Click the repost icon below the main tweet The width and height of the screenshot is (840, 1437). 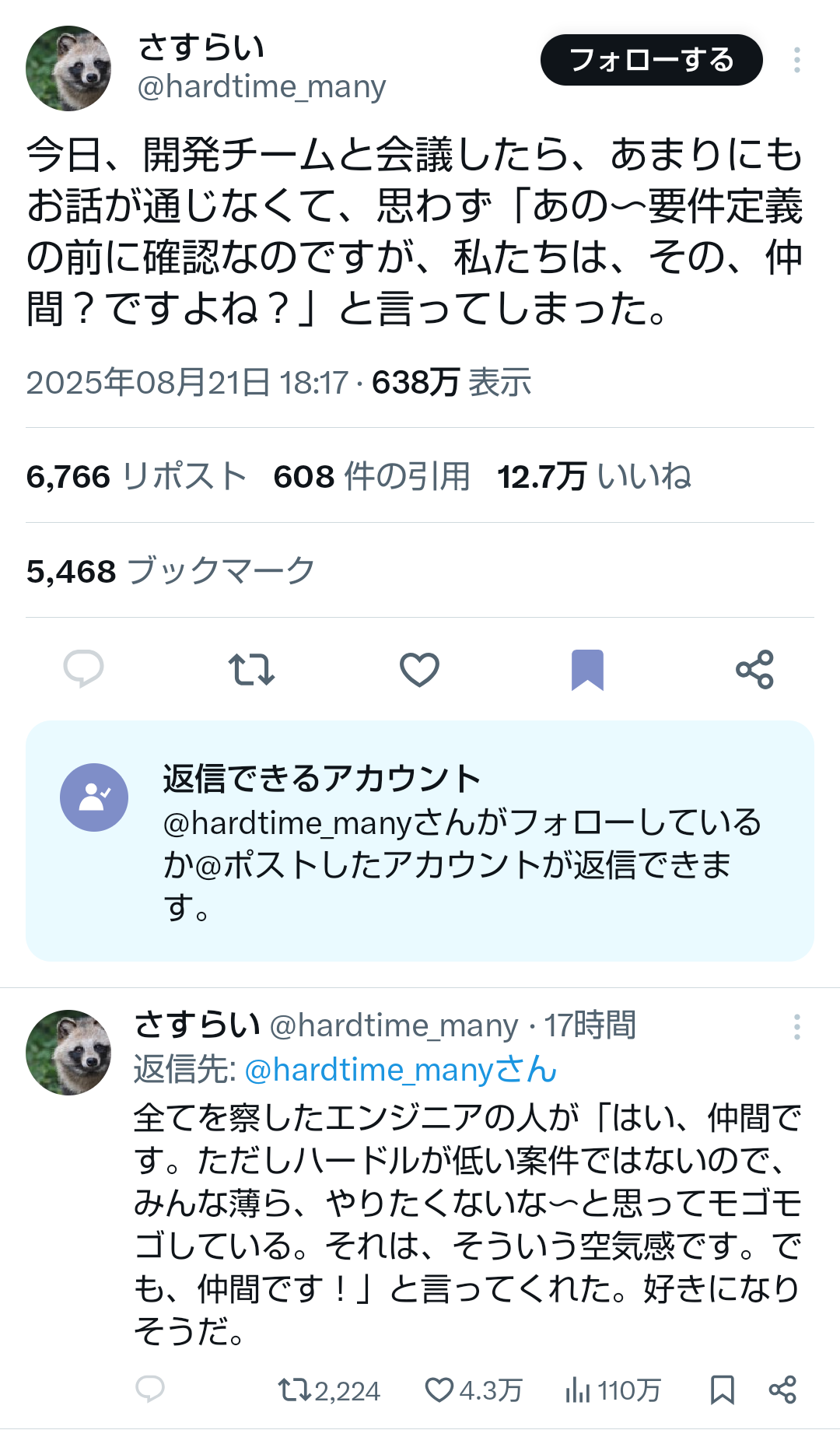click(250, 670)
